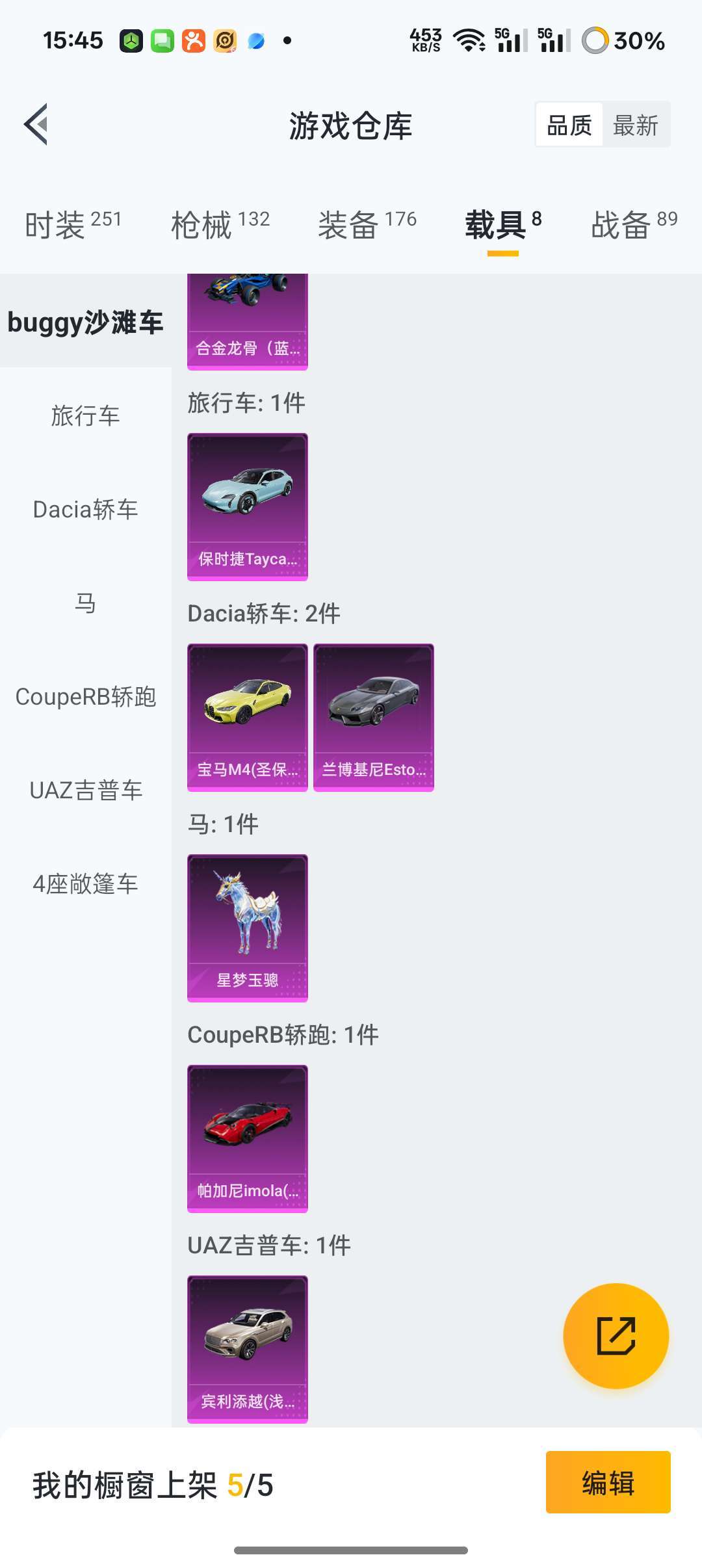The image size is (702, 1568).
Task: Switch sorting to 最新
Action: [636, 125]
